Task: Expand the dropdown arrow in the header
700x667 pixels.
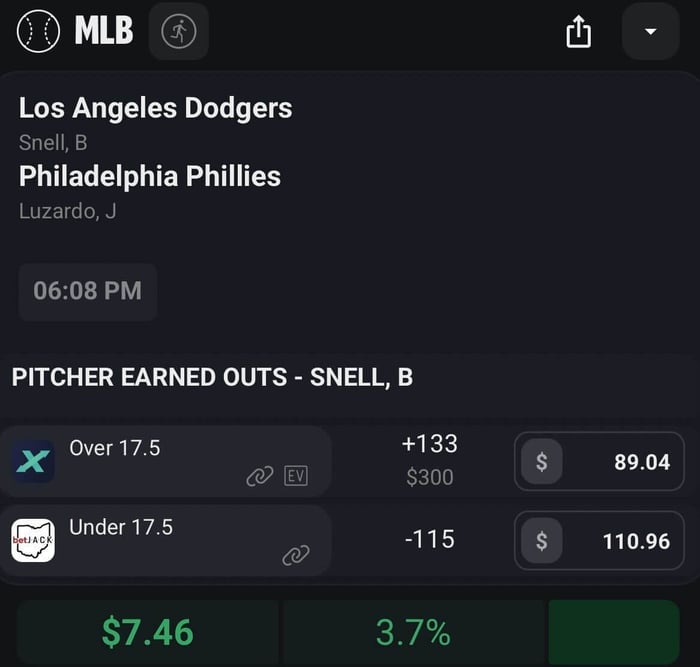Action: pyautogui.click(x=650, y=32)
